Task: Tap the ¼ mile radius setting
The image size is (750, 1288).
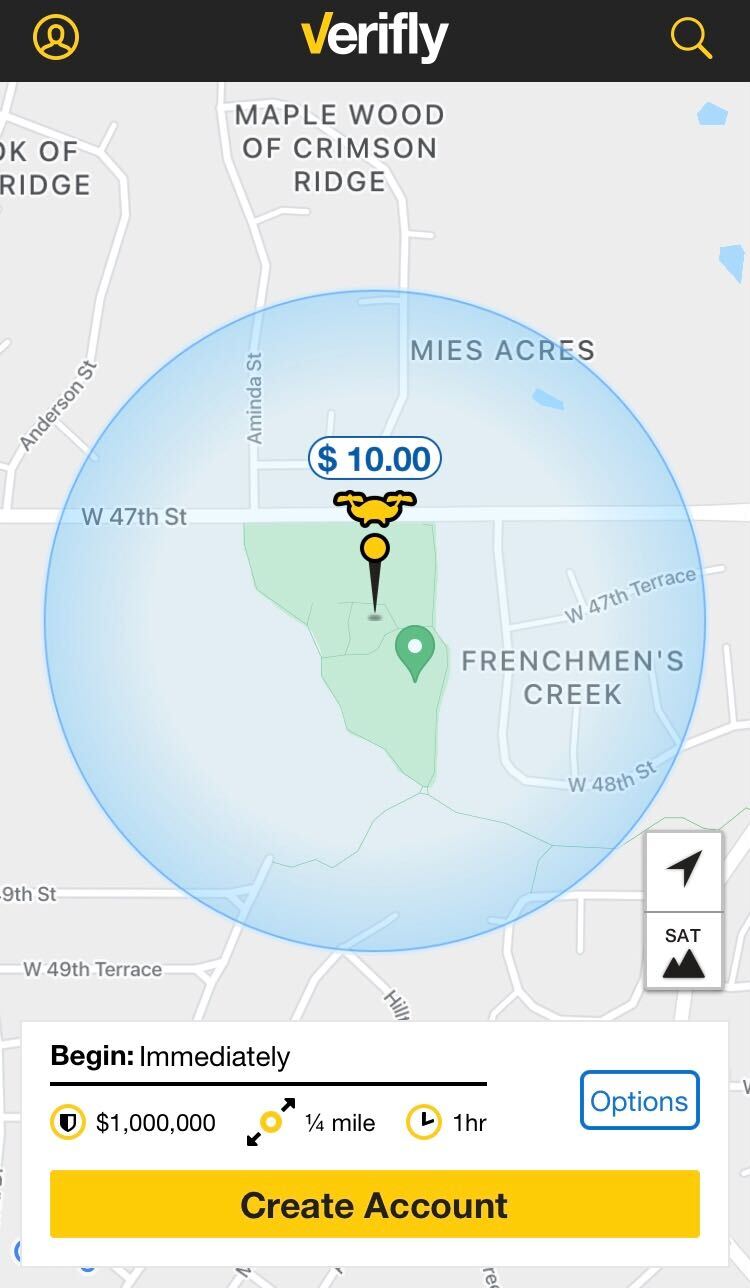Action: pyautogui.click(x=311, y=1123)
